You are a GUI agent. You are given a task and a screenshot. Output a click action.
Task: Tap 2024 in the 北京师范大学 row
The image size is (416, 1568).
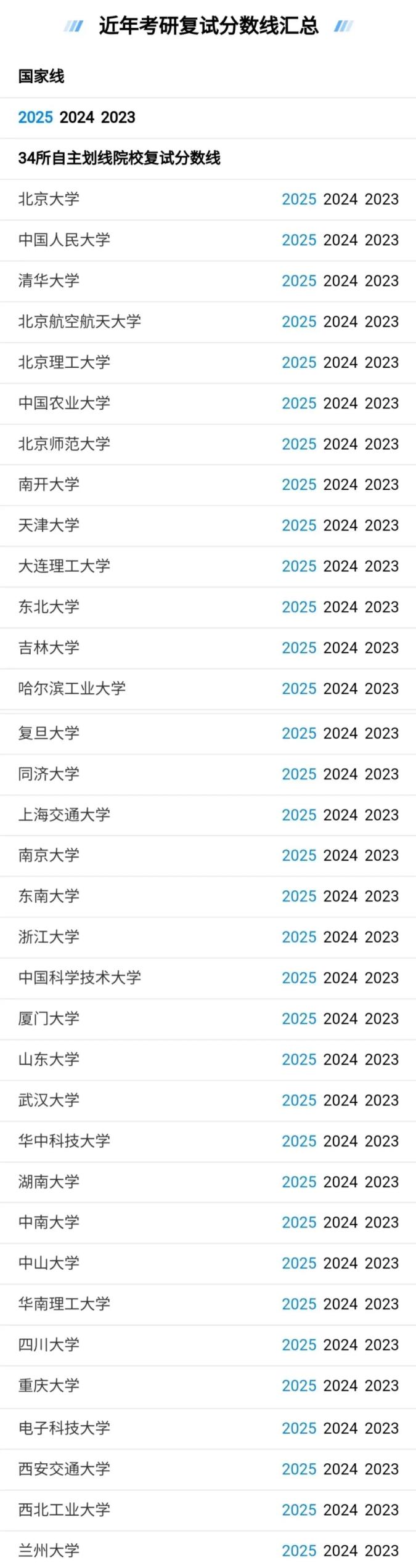(340, 444)
